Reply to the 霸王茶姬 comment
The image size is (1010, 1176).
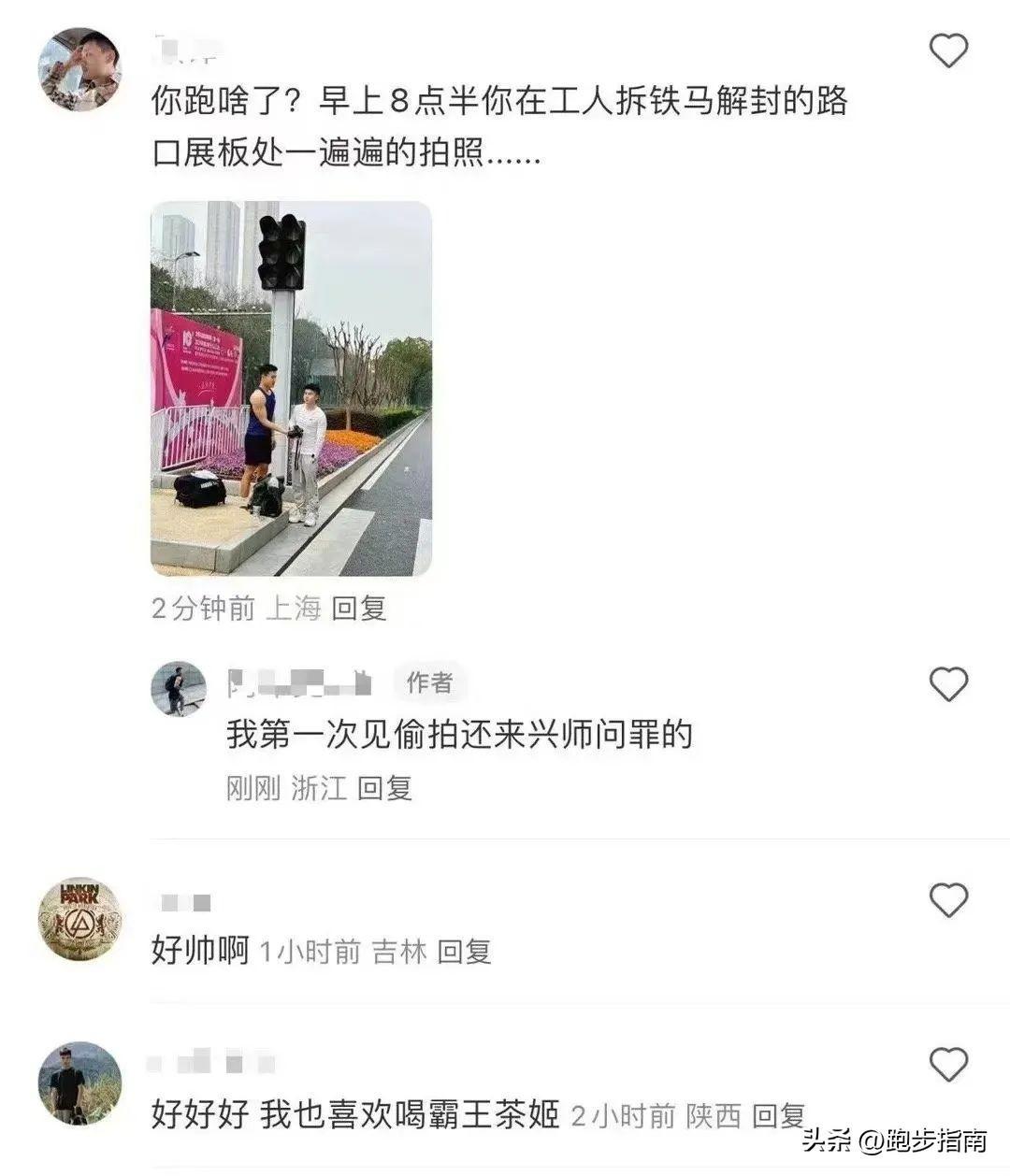[x=779, y=1114]
